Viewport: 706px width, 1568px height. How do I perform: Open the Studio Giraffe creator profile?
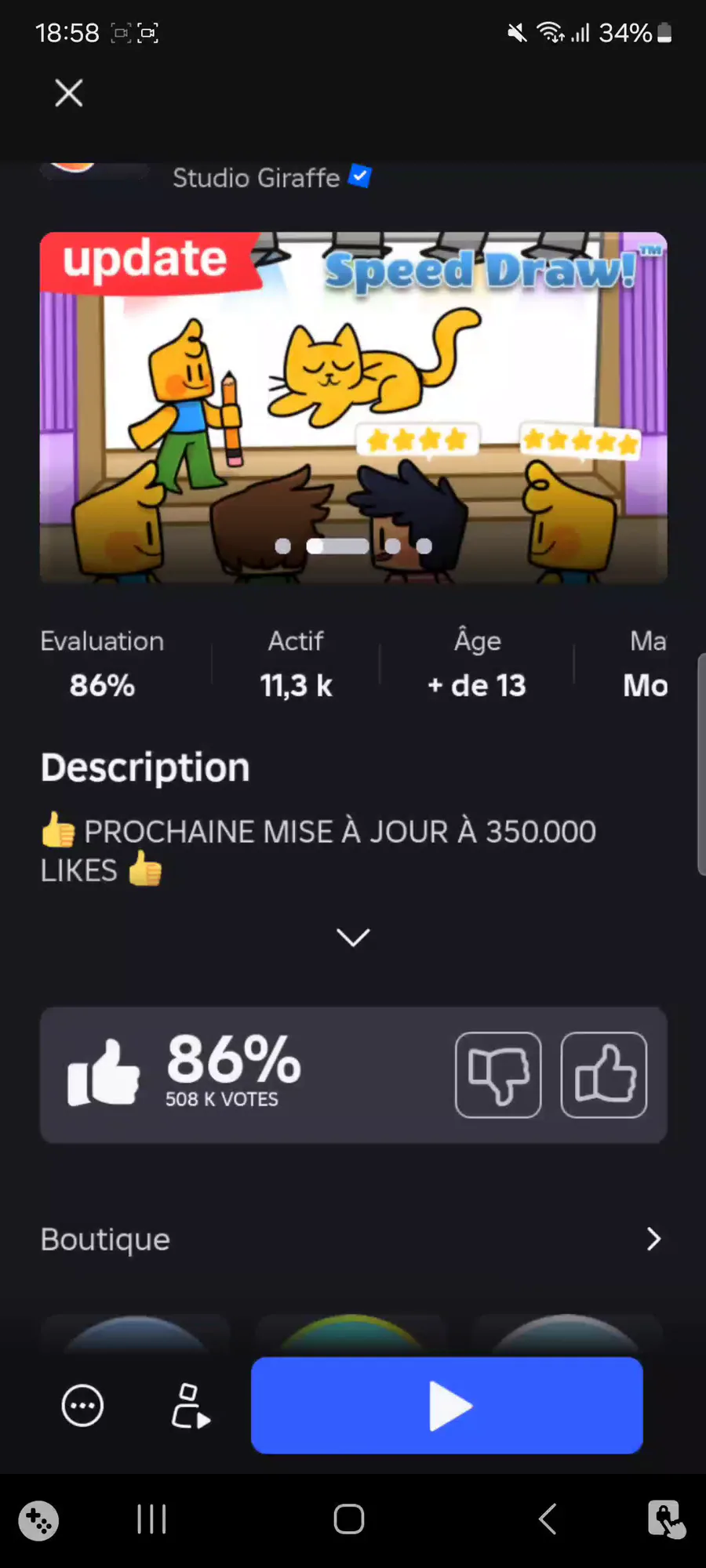tap(256, 178)
